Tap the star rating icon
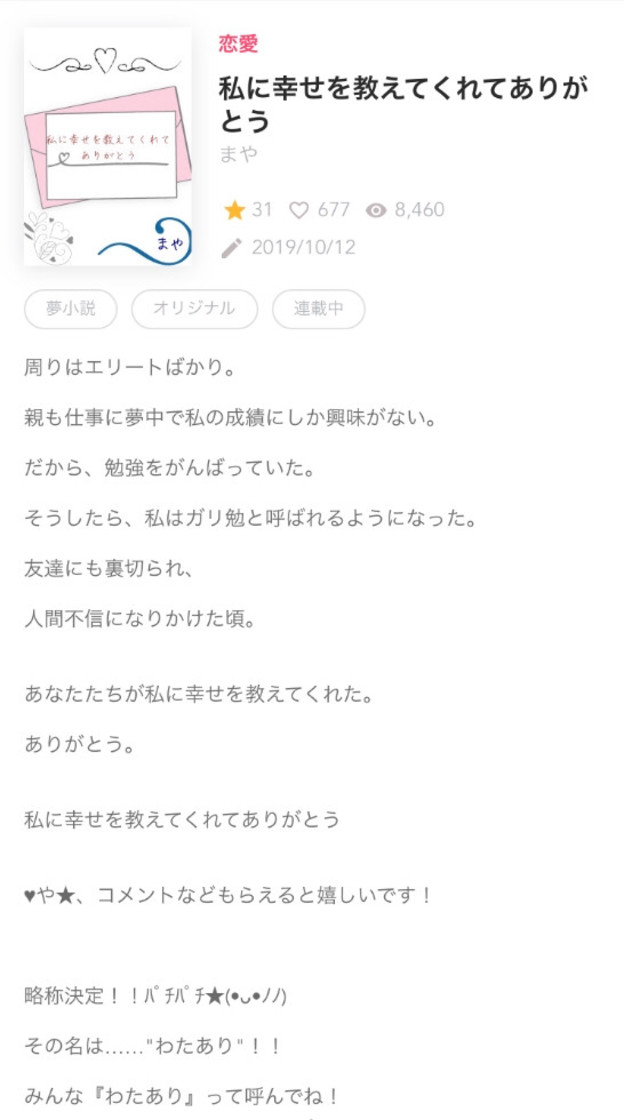Screen dimensions: 624x1120 coord(234,210)
